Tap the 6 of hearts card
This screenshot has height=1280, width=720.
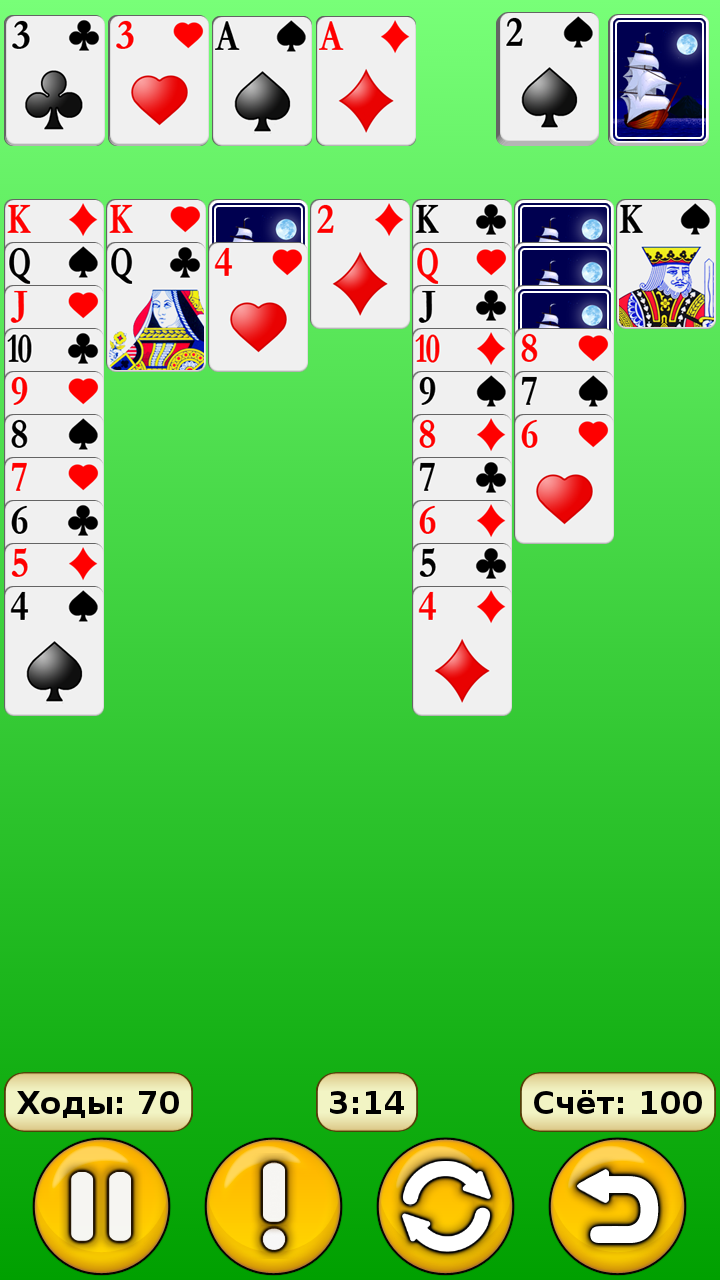point(564,479)
